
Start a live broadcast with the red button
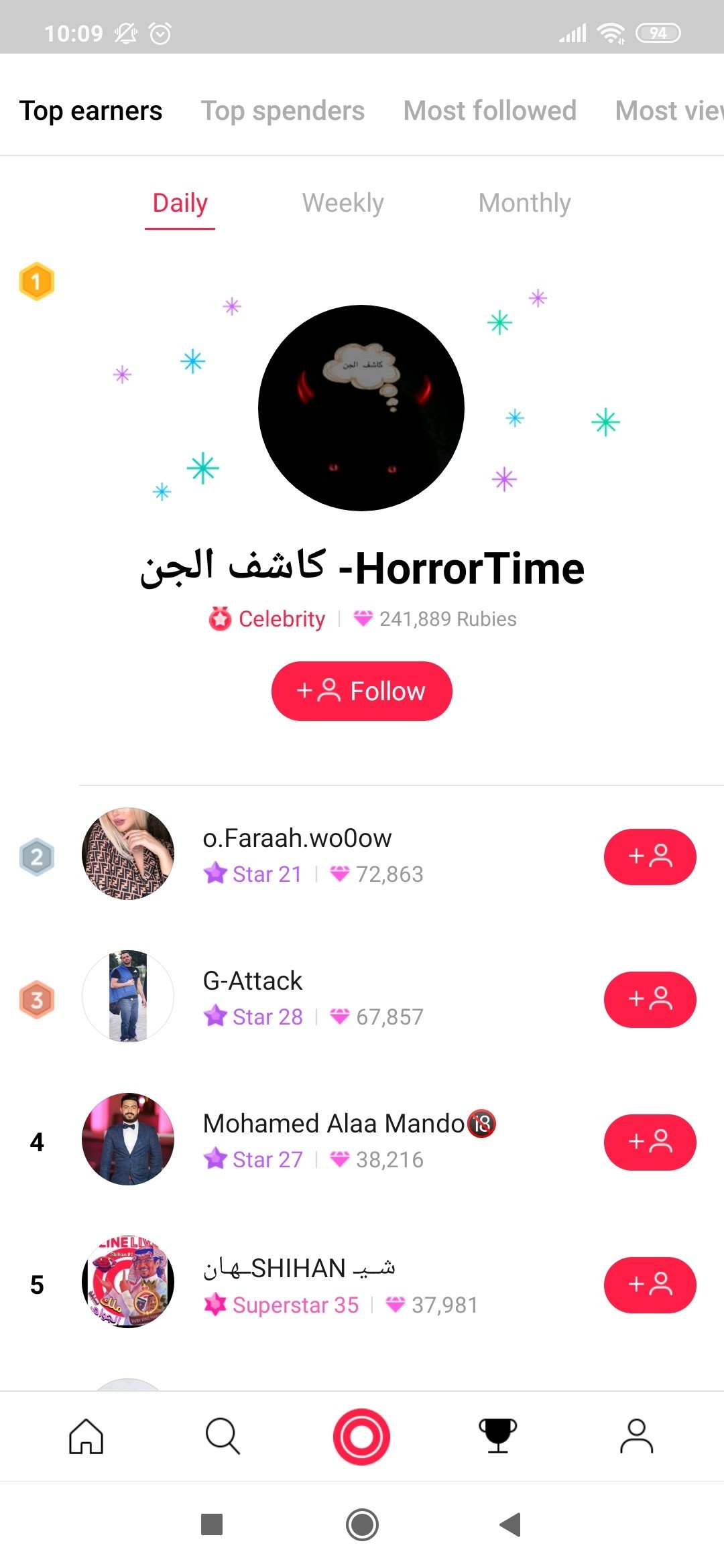362,1437
